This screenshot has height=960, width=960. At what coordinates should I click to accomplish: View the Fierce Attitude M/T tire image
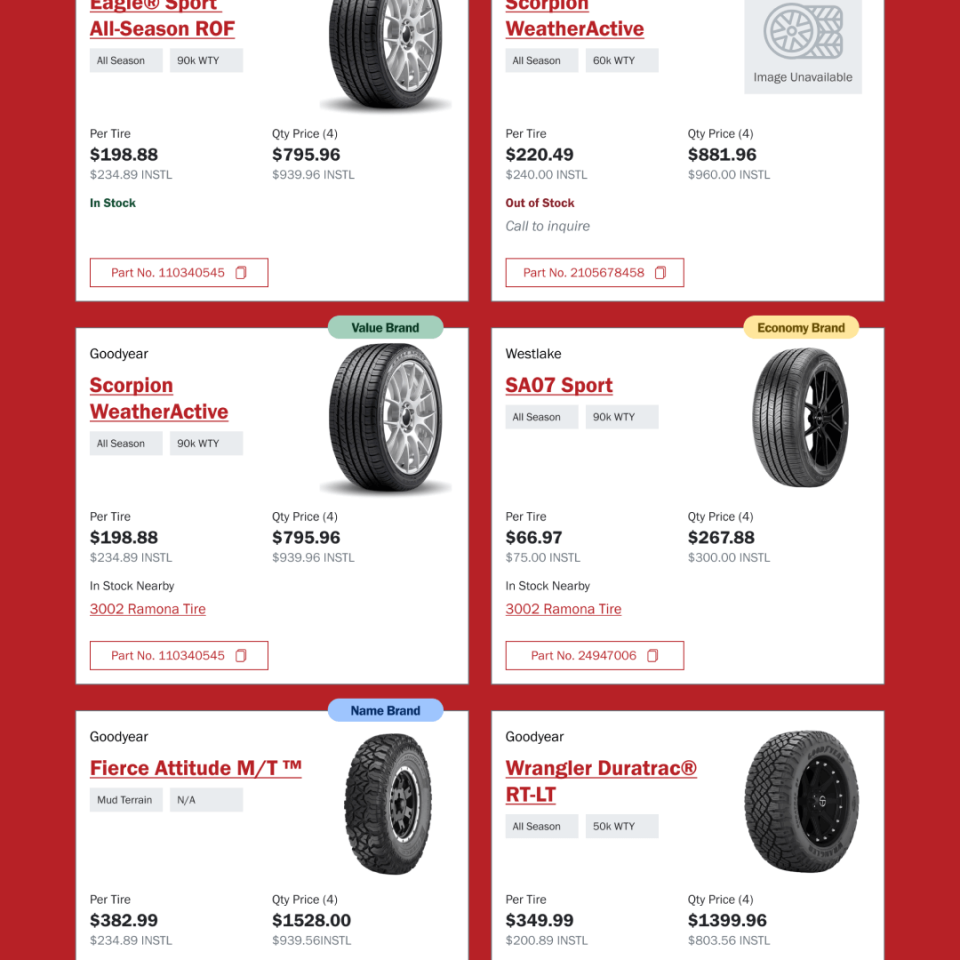click(x=388, y=803)
